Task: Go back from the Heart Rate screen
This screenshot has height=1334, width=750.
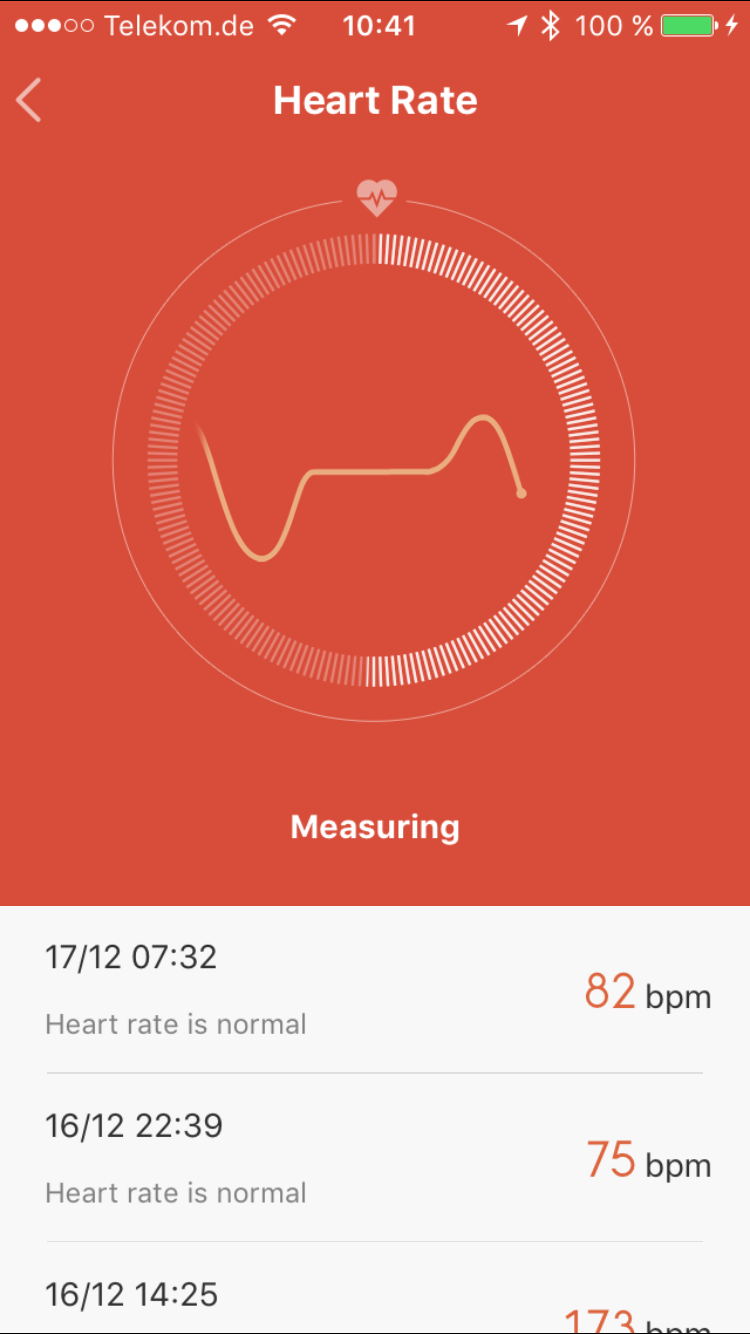Action: coord(29,101)
